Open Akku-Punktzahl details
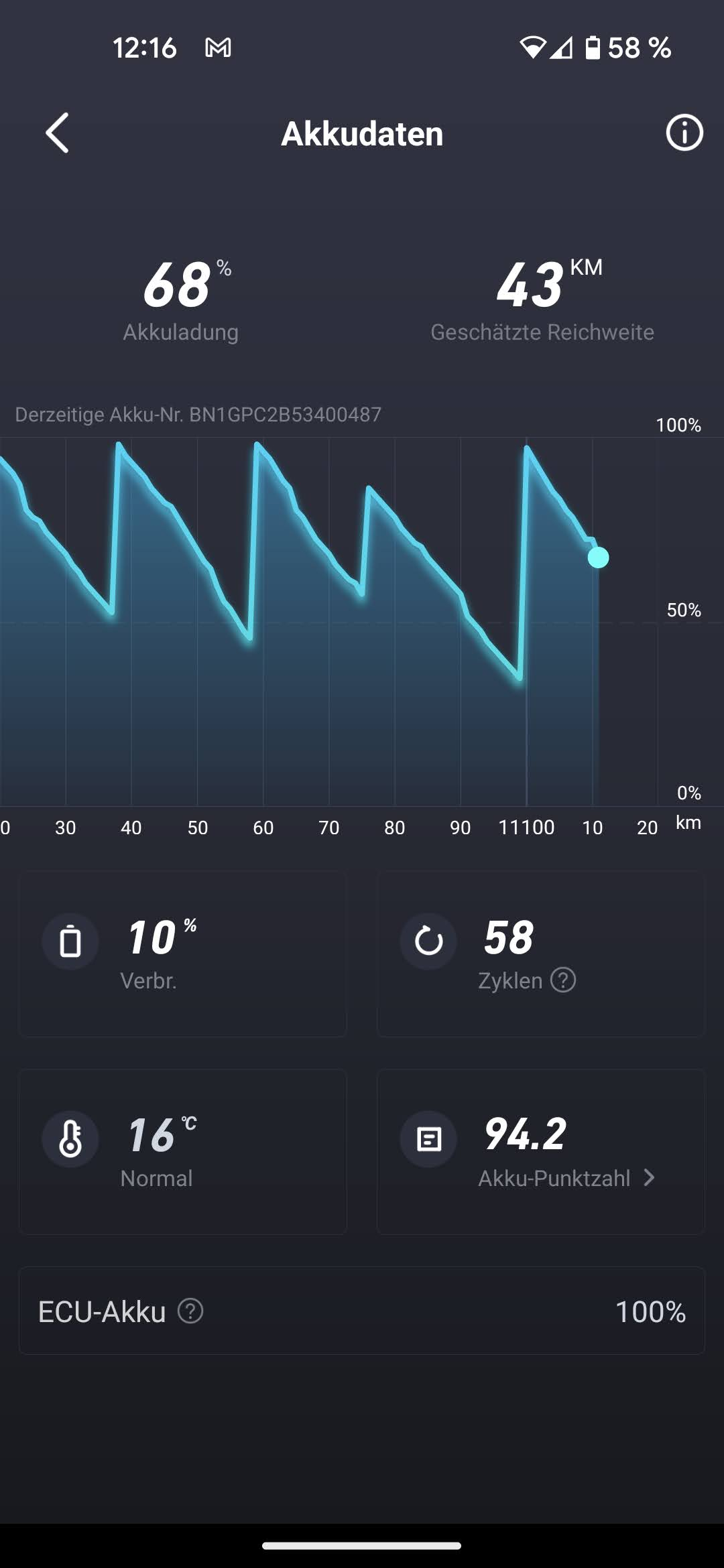This screenshot has height=1568, width=724. [x=566, y=1177]
